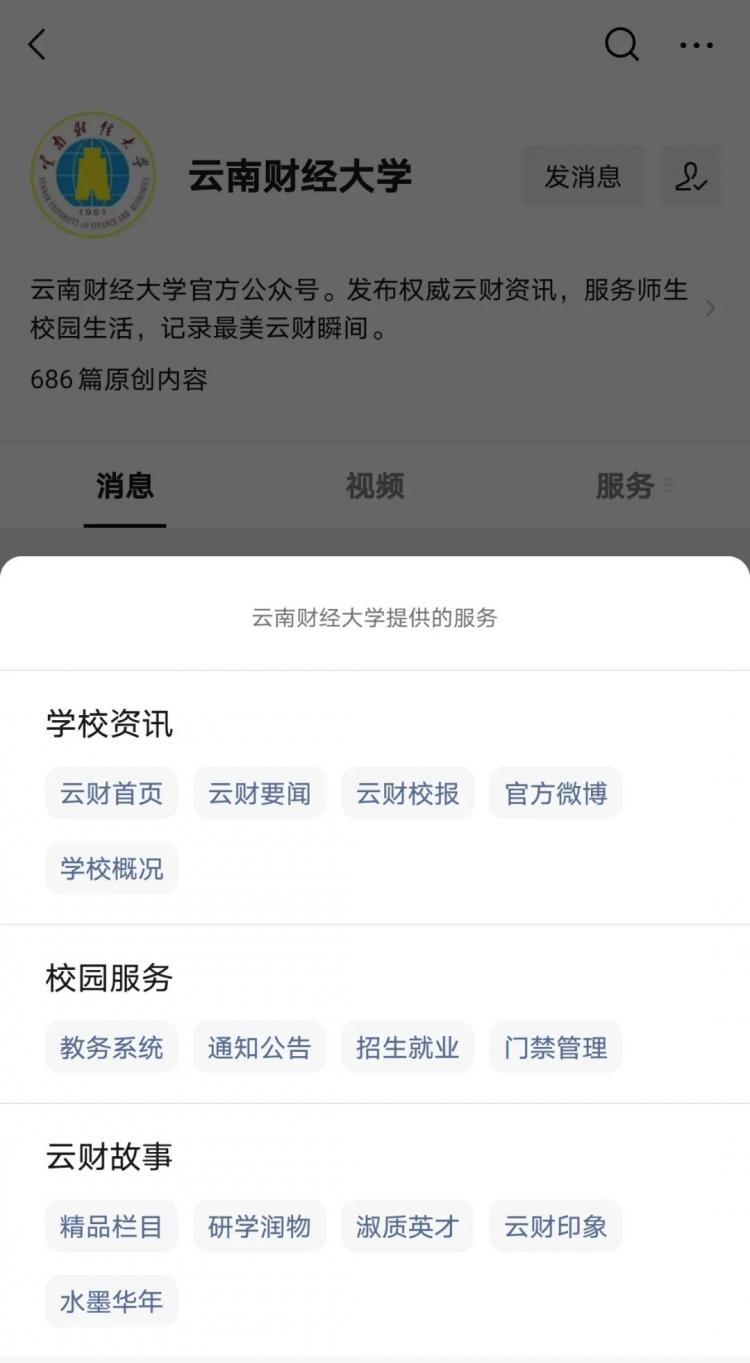This screenshot has height=1363, width=750.
Task: Open 招生就业 chip
Action: [407, 1048]
